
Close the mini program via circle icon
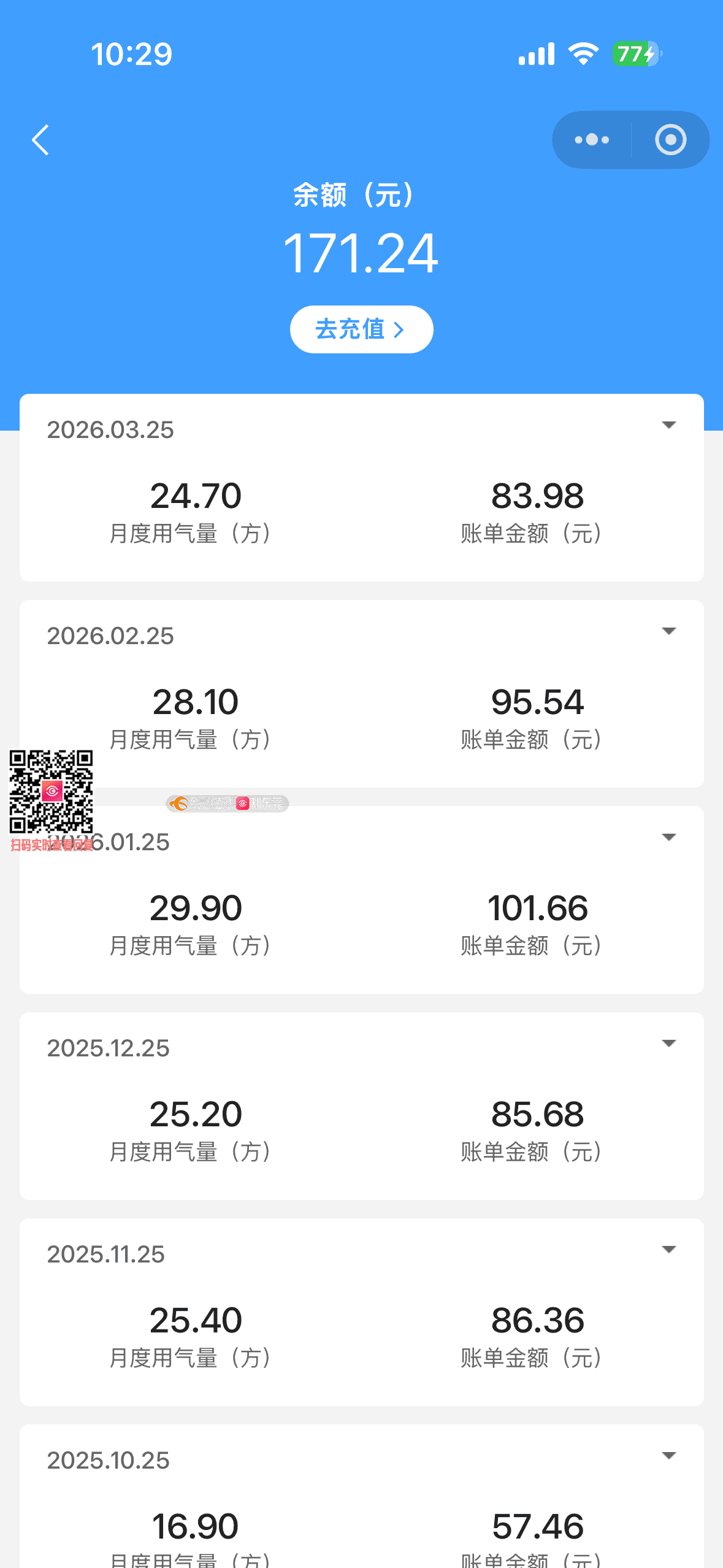(670, 140)
